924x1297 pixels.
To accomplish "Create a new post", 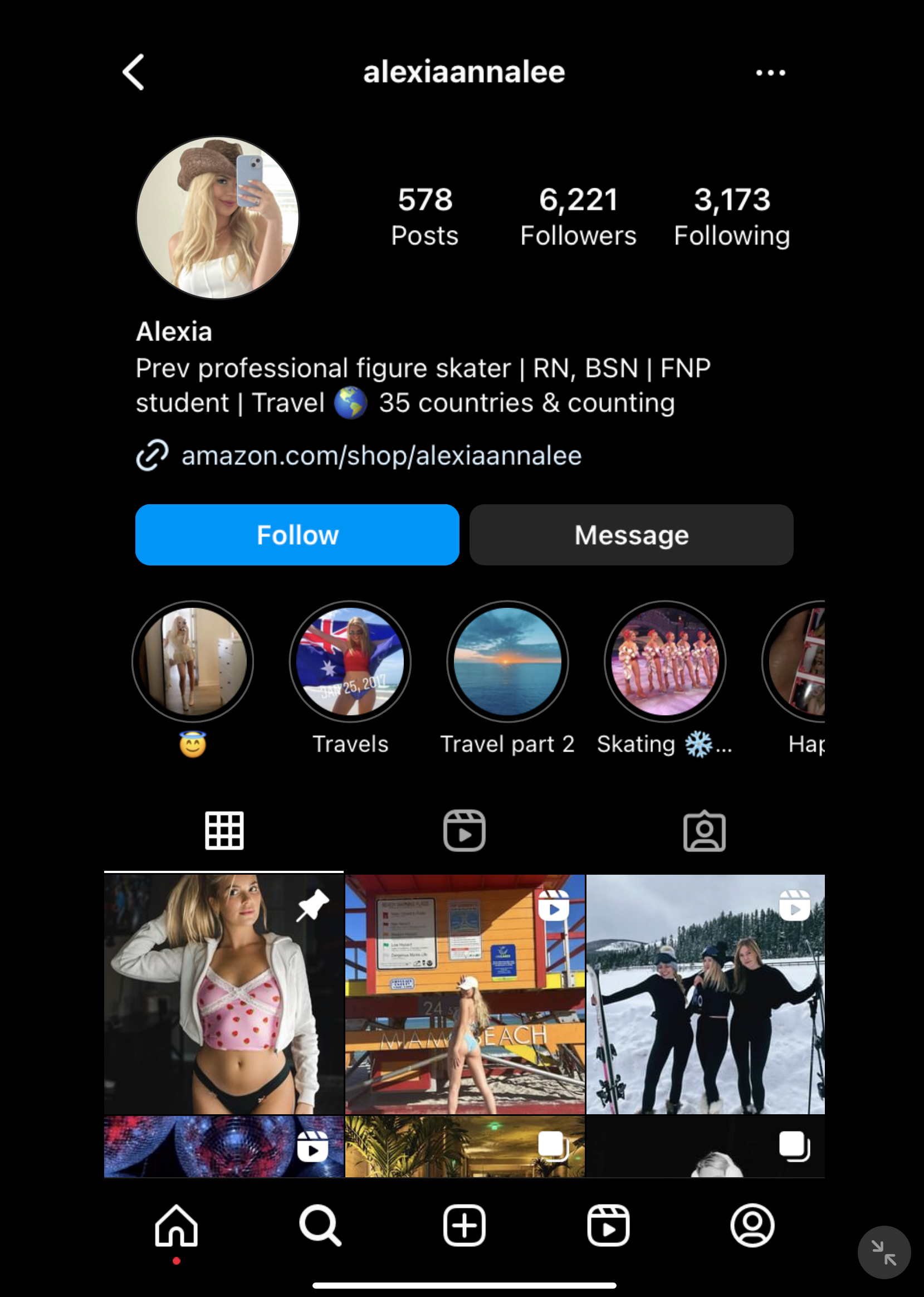I will coord(465,1225).
